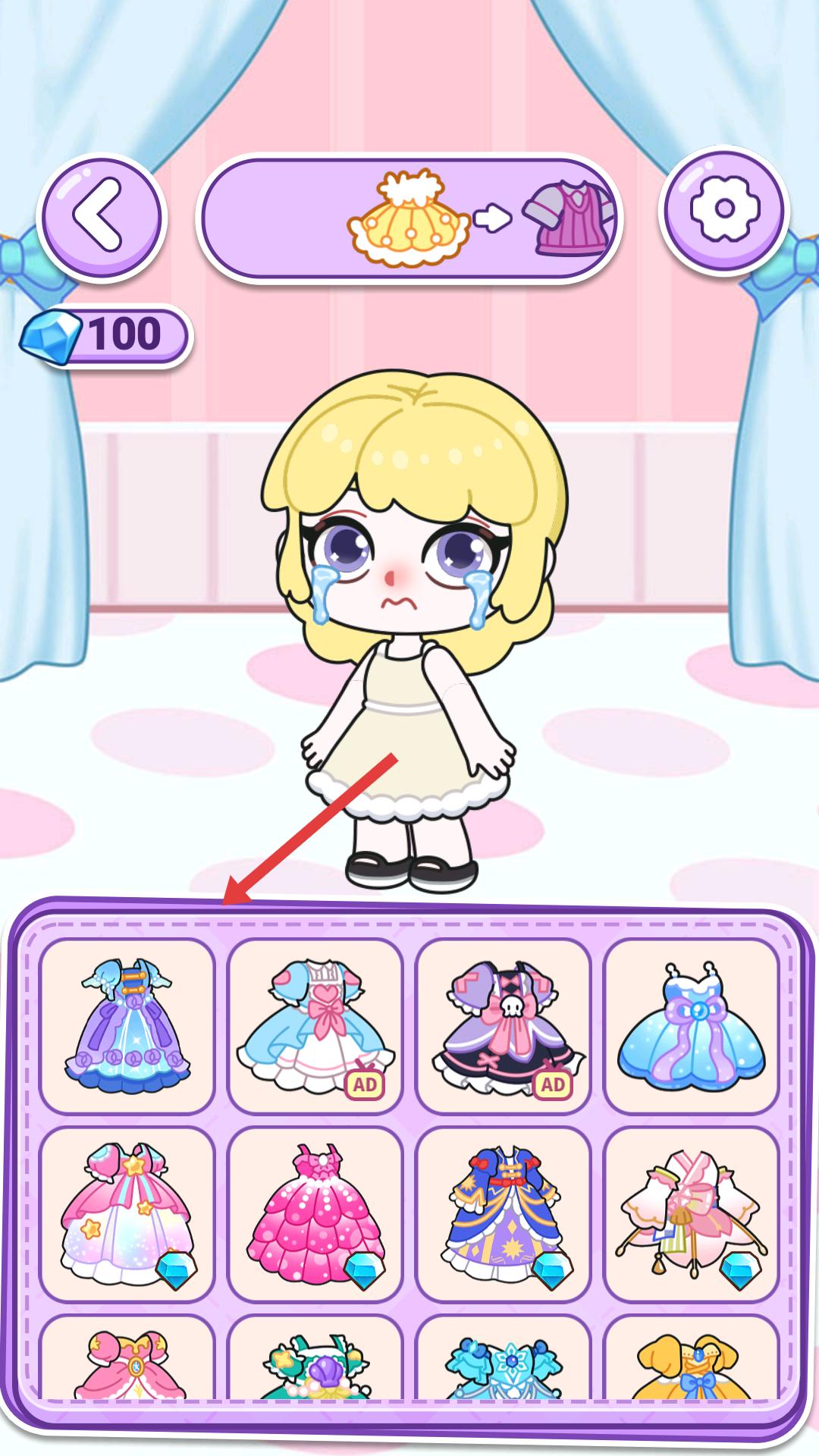Choose the pink cherry blossom kimono dress
This screenshot has height=1456, width=819.
[x=691, y=1213]
